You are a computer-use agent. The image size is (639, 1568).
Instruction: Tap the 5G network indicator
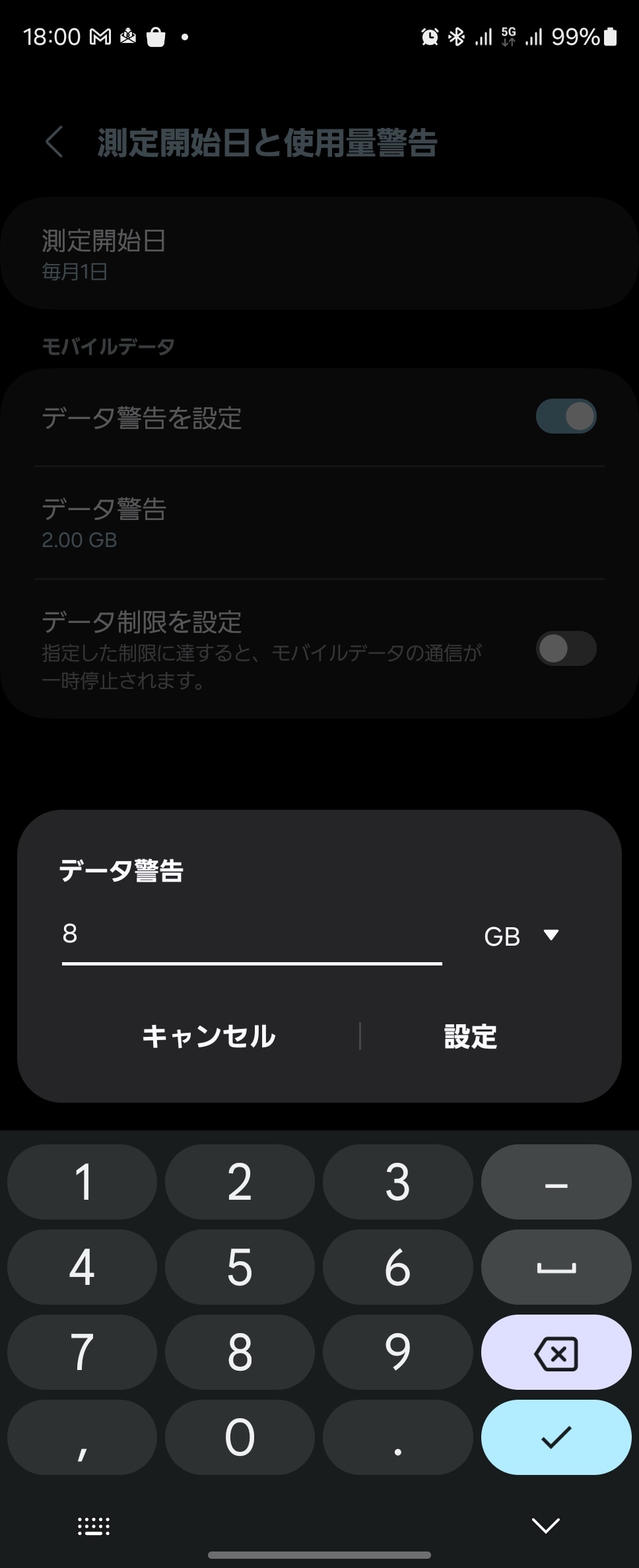[x=508, y=36]
